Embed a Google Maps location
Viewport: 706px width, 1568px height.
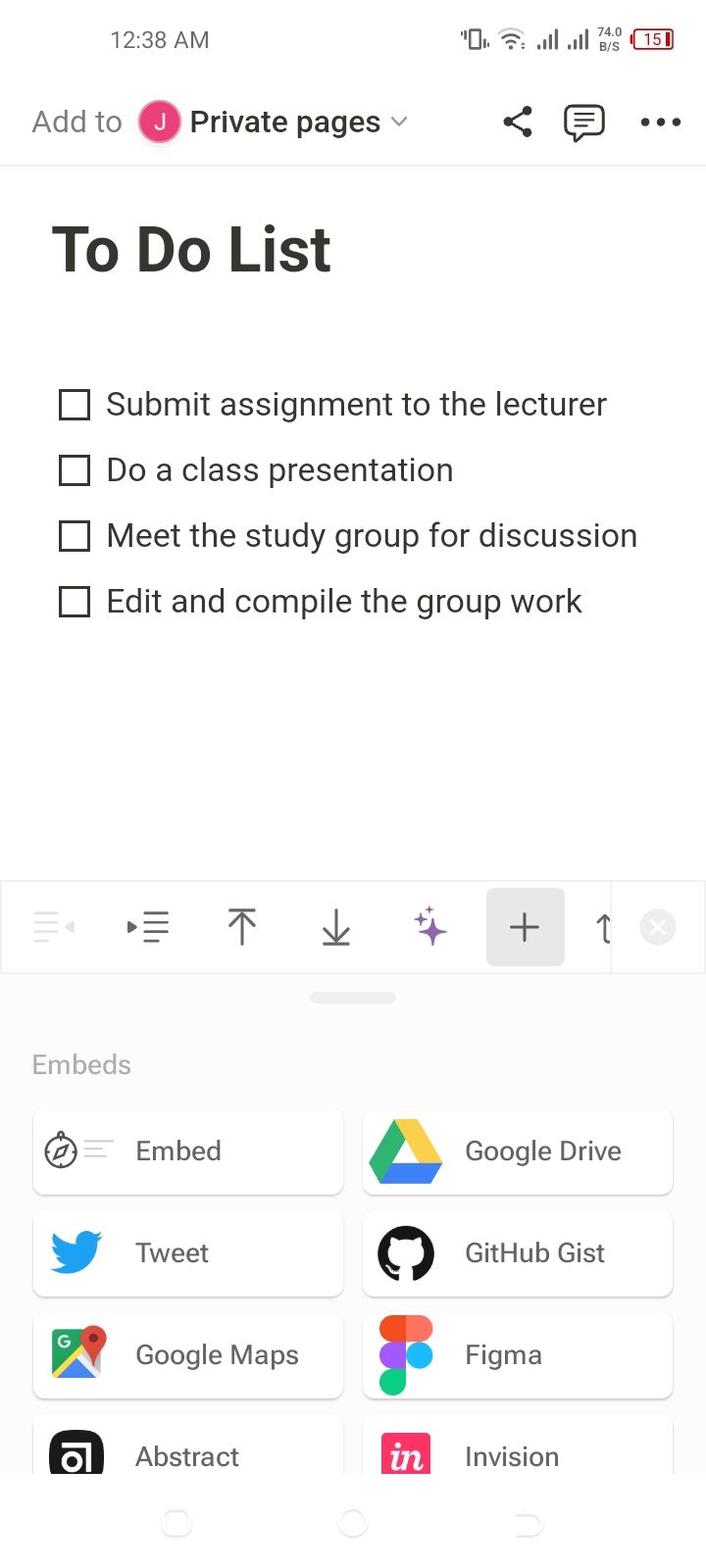[x=188, y=1355]
